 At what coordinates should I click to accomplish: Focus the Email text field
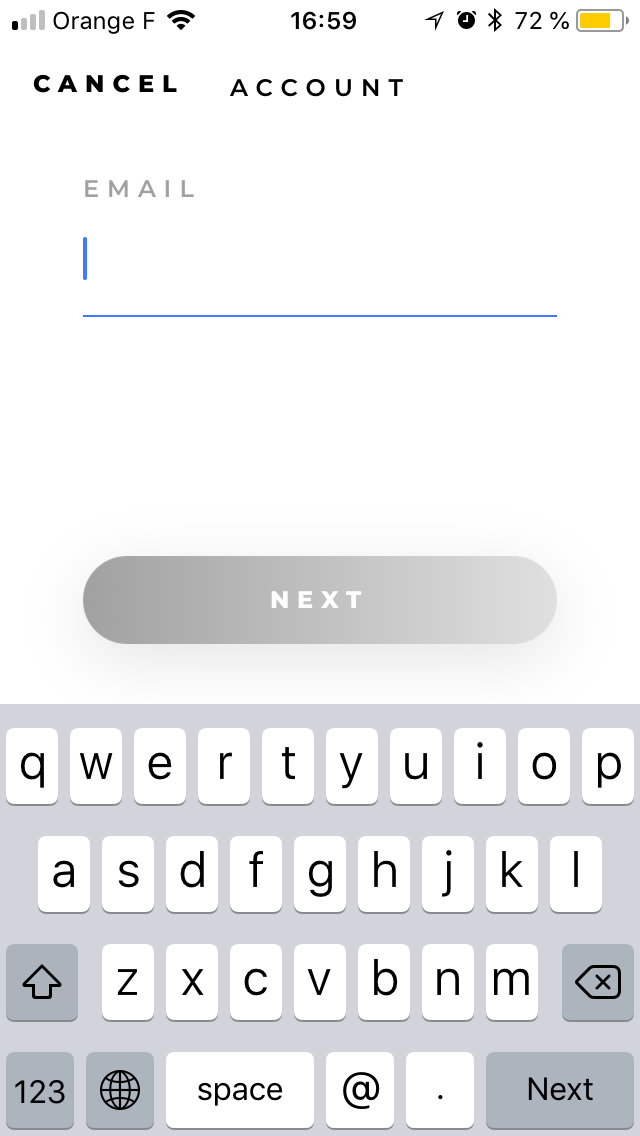coord(319,262)
